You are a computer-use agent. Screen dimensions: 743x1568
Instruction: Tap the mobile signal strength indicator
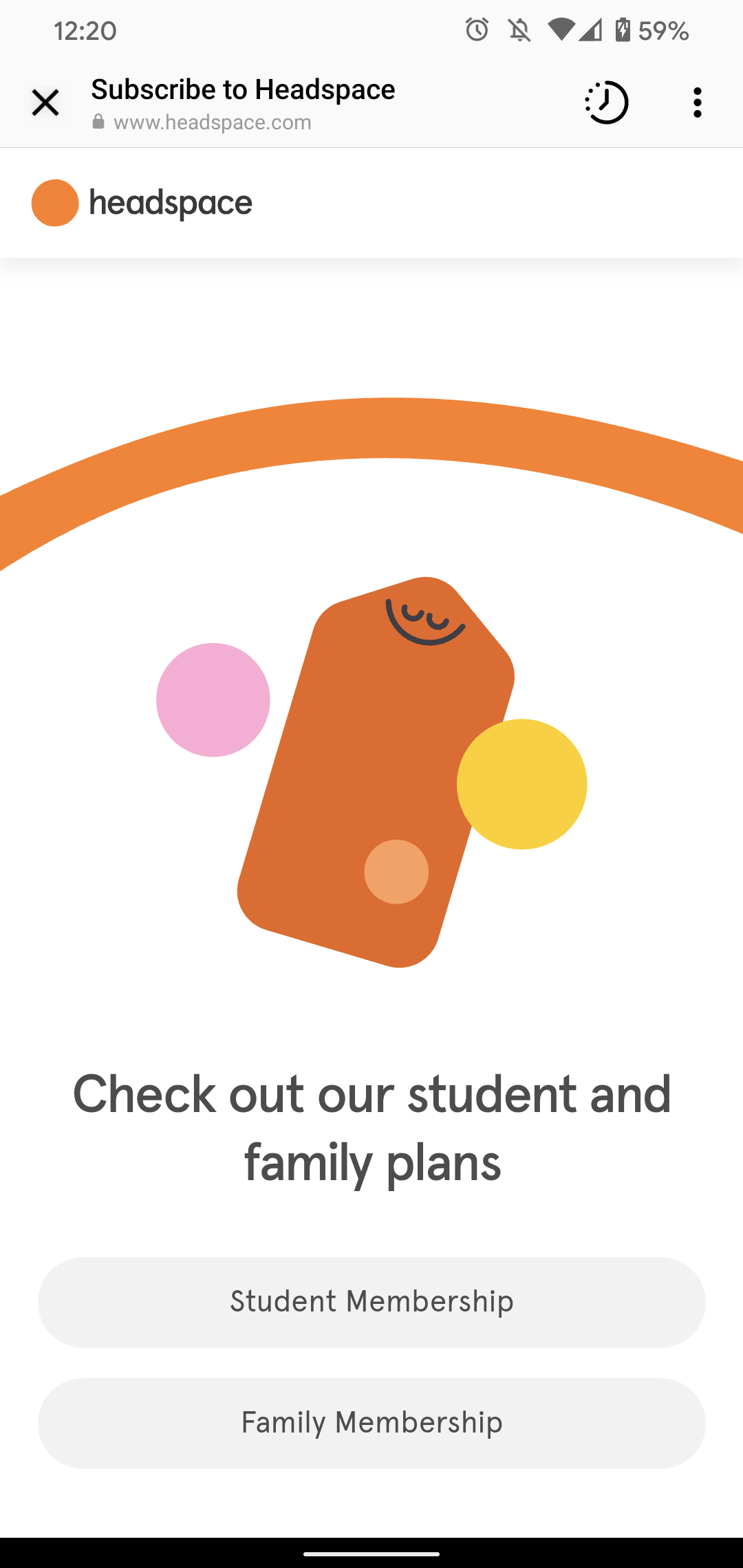pyautogui.click(x=590, y=29)
